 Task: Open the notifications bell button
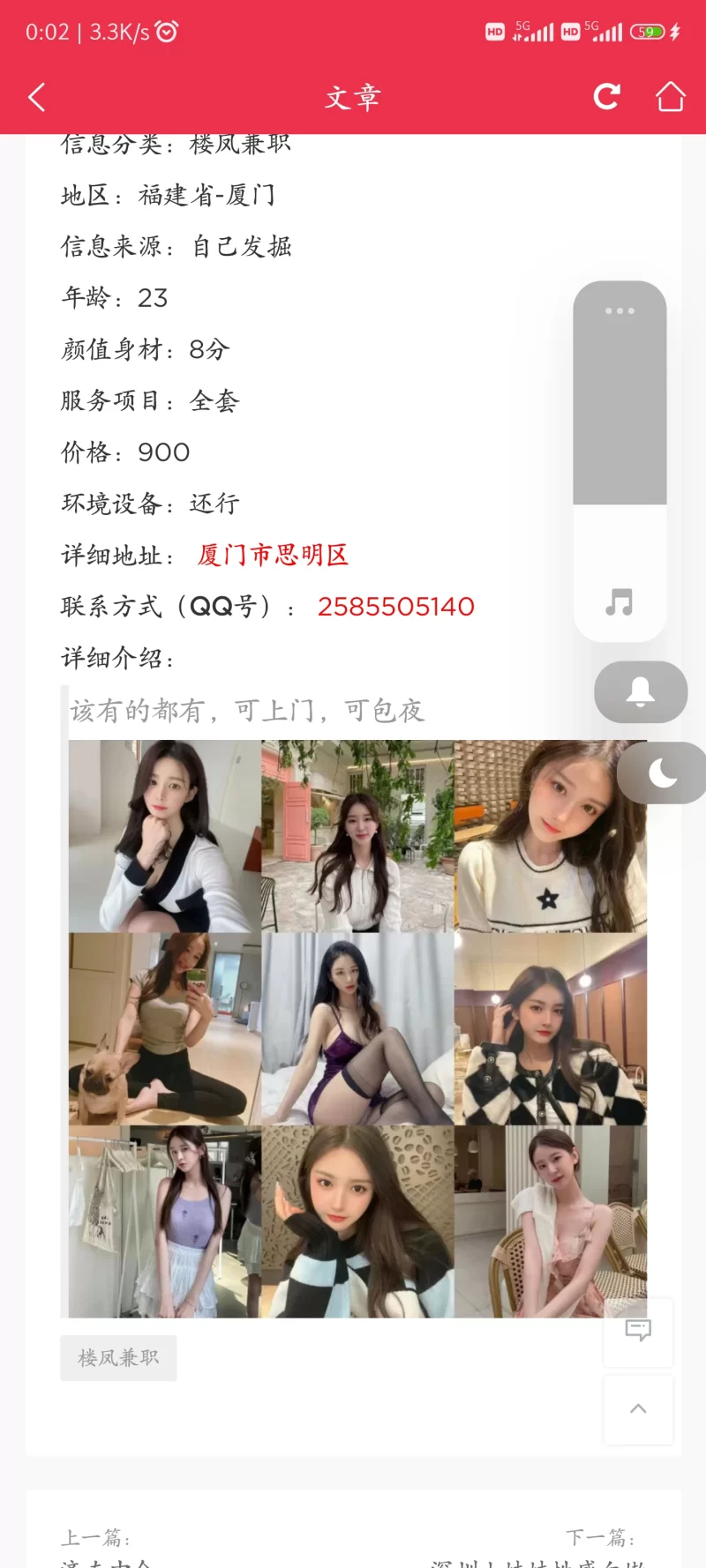[641, 692]
